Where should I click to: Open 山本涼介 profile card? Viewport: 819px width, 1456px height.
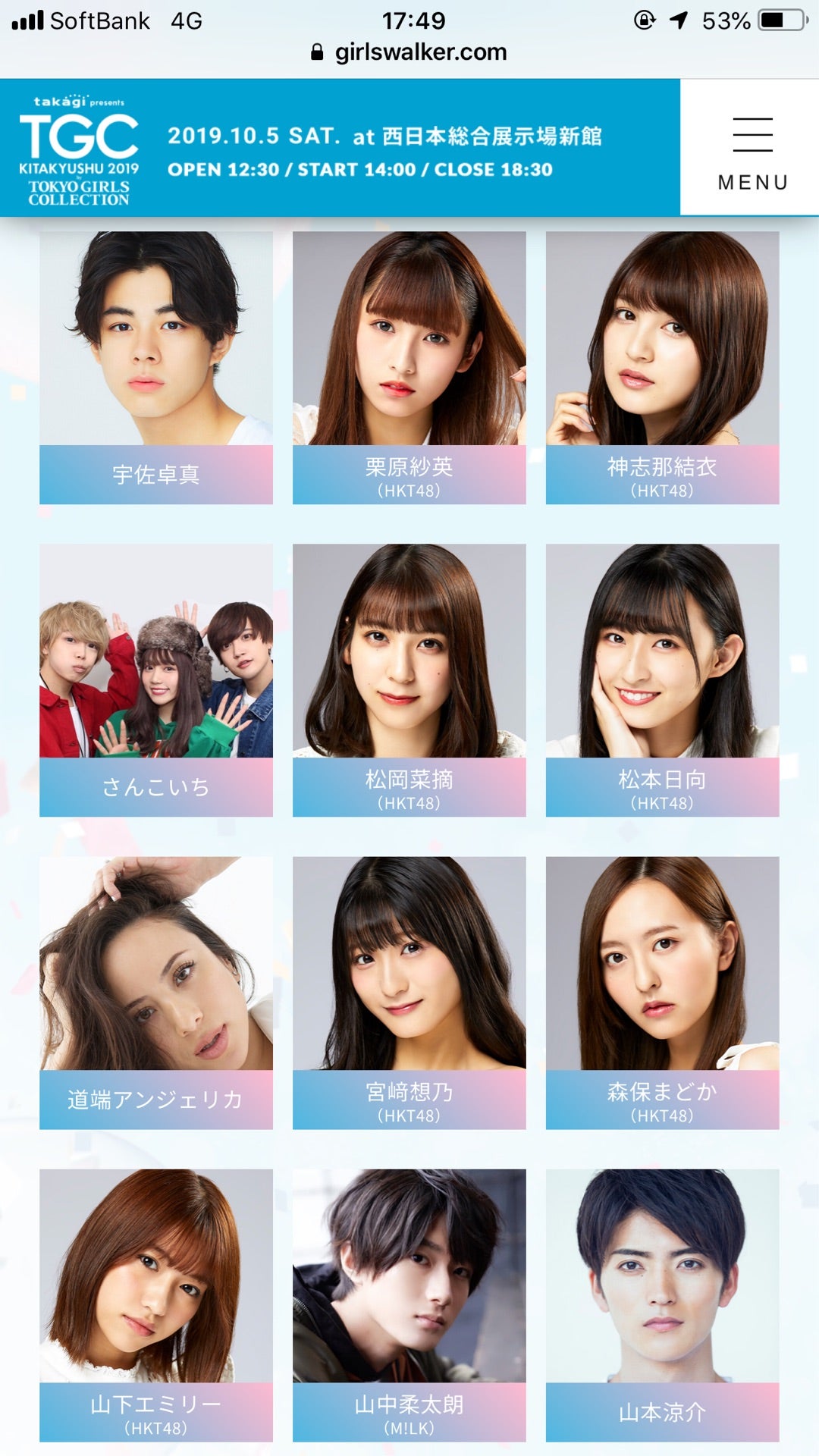[662, 1304]
